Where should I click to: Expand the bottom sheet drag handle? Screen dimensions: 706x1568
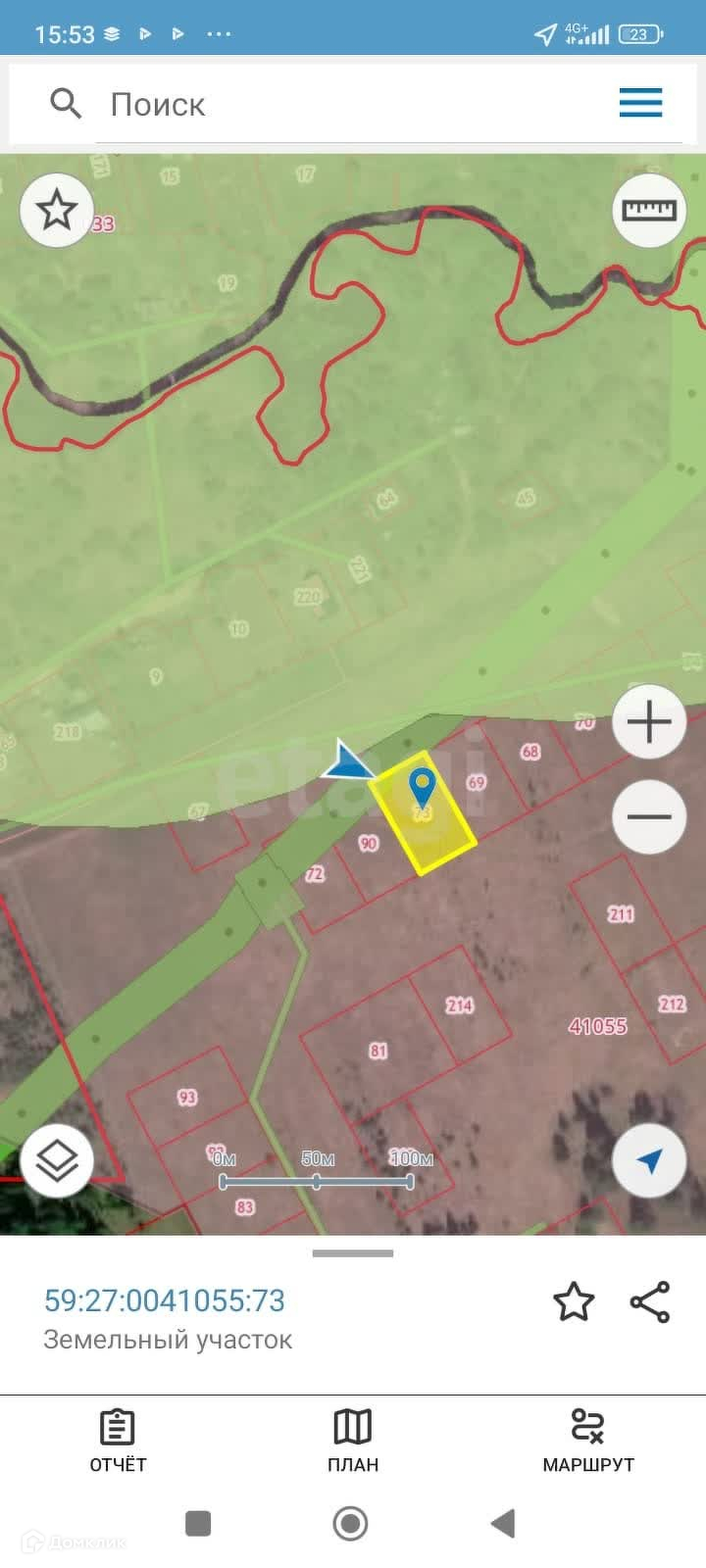point(353,1253)
